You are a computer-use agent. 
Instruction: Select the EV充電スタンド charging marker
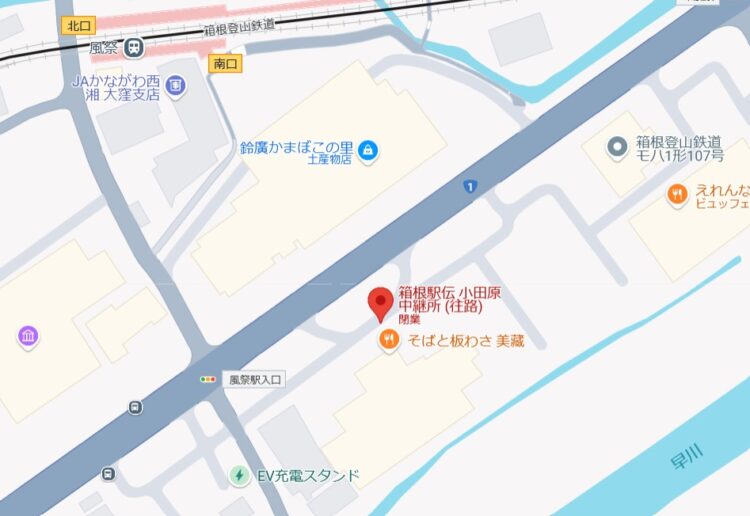coord(239,475)
